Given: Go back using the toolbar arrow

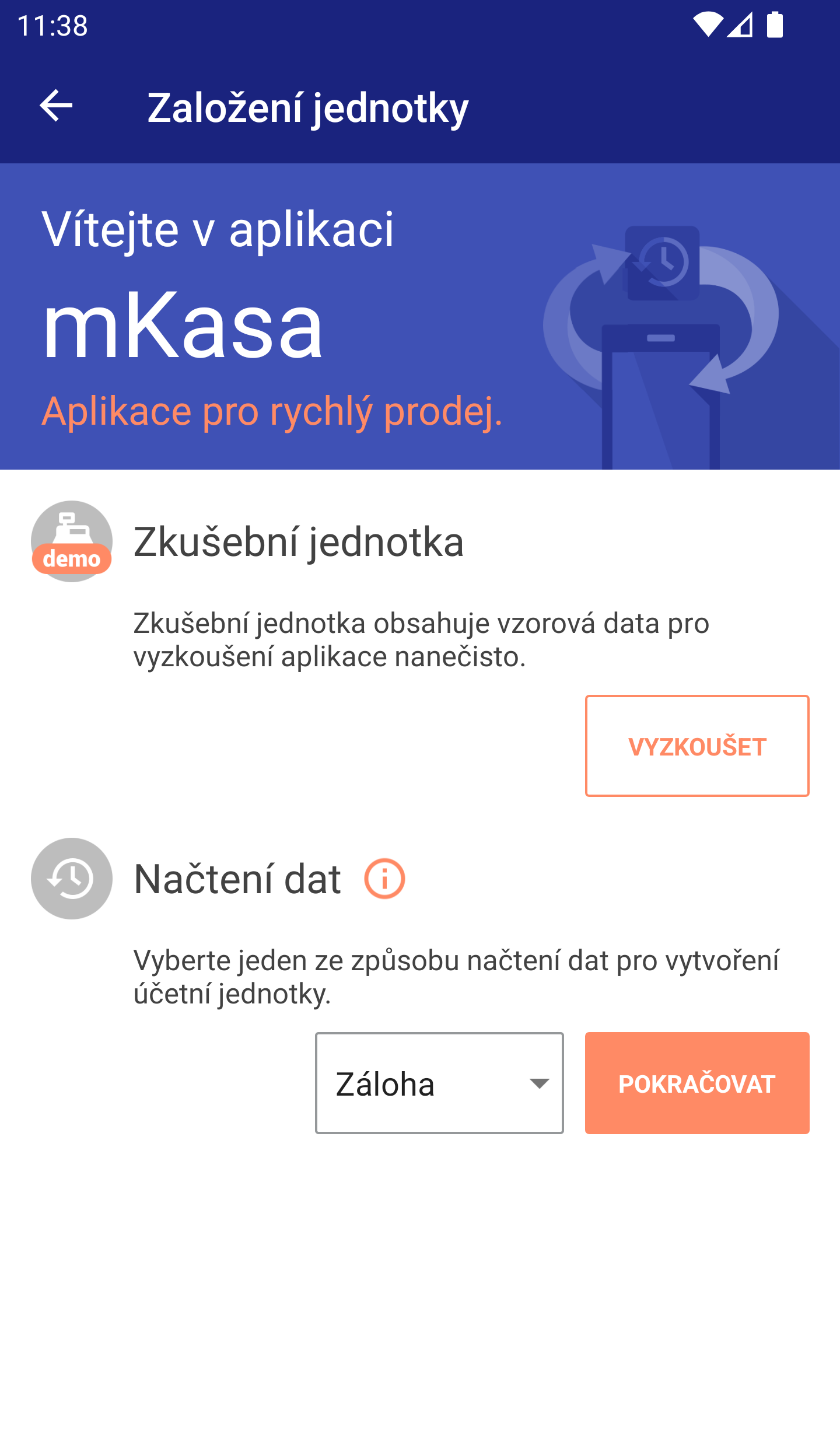Looking at the screenshot, I should pyautogui.click(x=56, y=106).
